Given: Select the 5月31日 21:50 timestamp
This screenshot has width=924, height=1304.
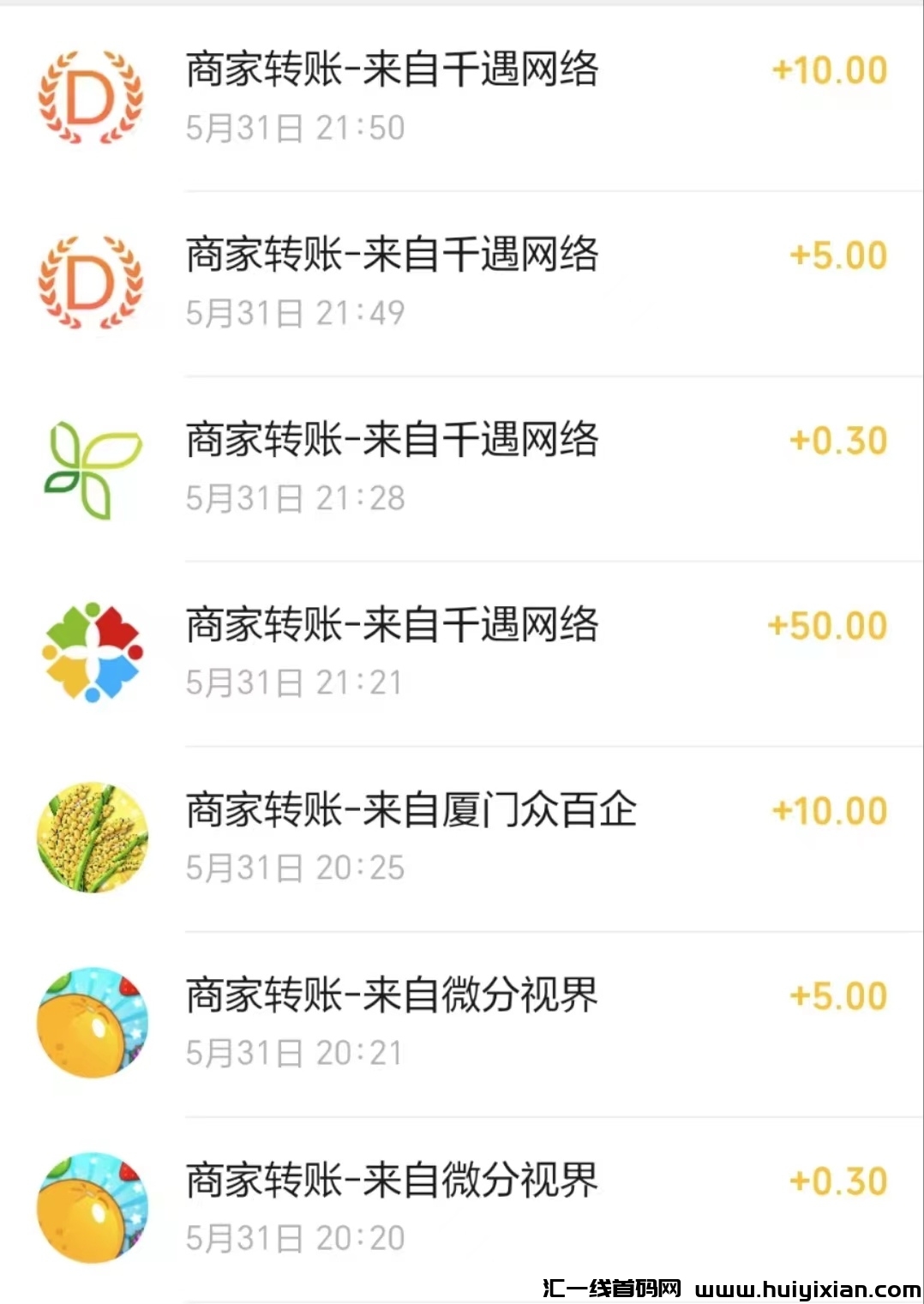Looking at the screenshot, I should [296, 127].
